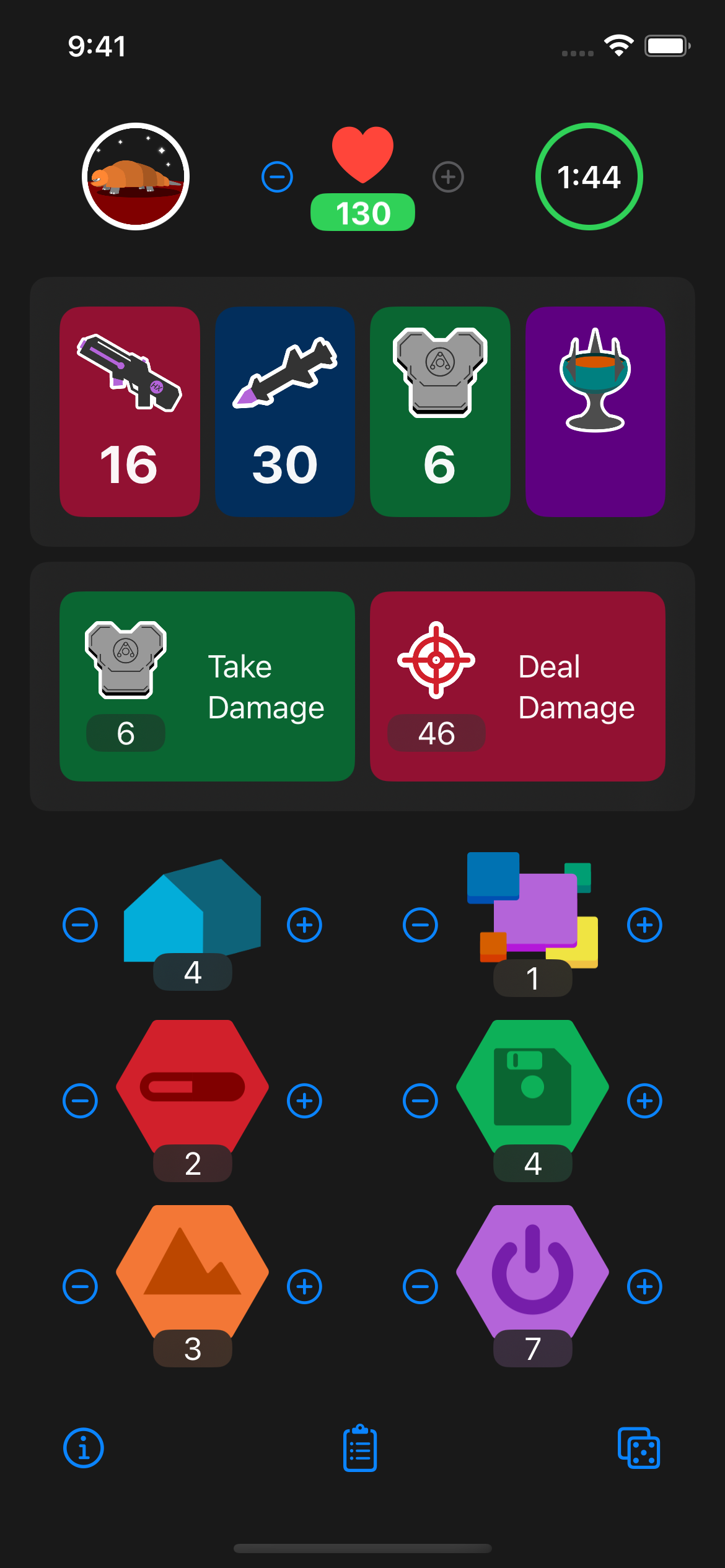The height and width of the screenshot is (1568, 725).
Task: Select the missile card showing 30
Action: tap(285, 411)
